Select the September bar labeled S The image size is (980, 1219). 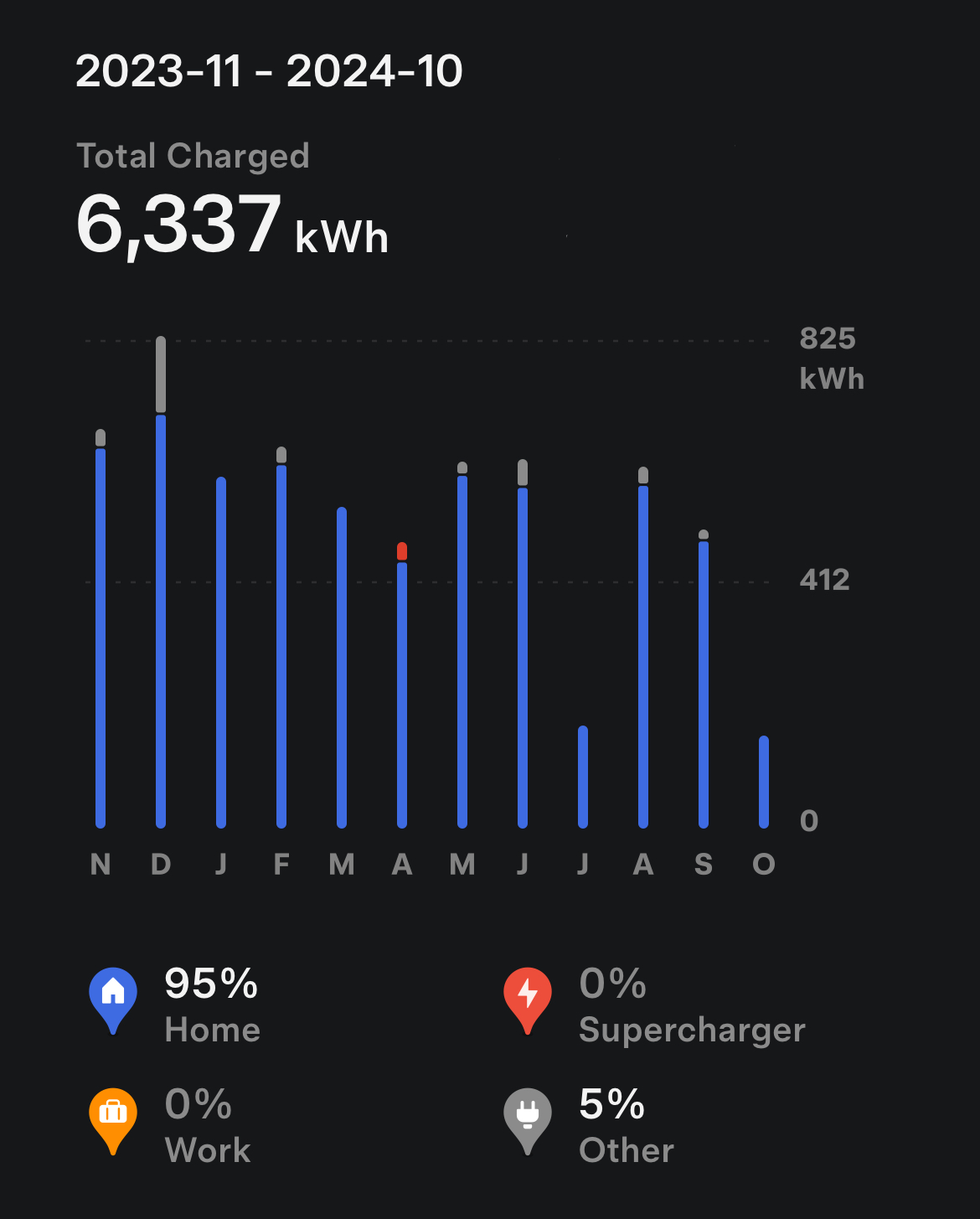pyautogui.click(x=704, y=683)
